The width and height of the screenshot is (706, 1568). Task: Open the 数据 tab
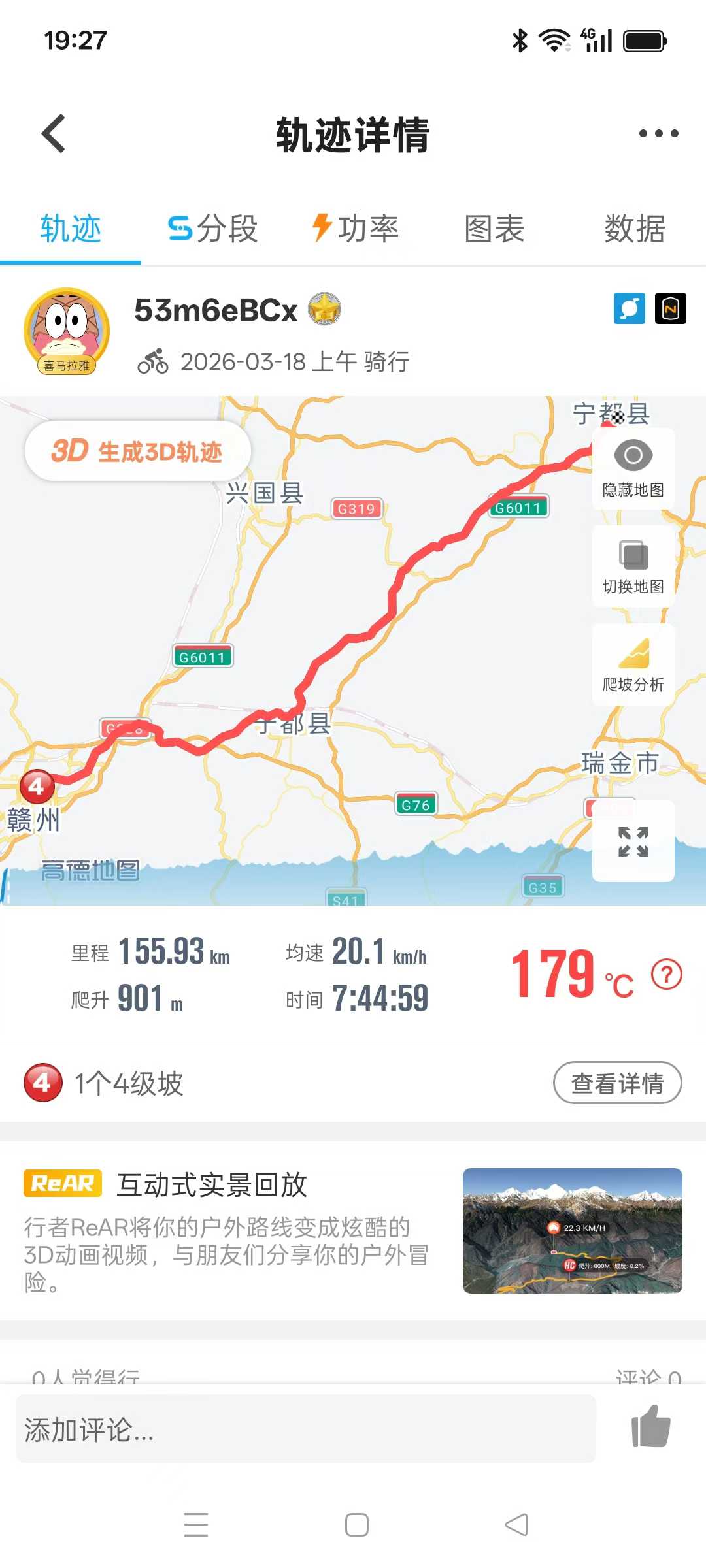pyautogui.click(x=633, y=229)
